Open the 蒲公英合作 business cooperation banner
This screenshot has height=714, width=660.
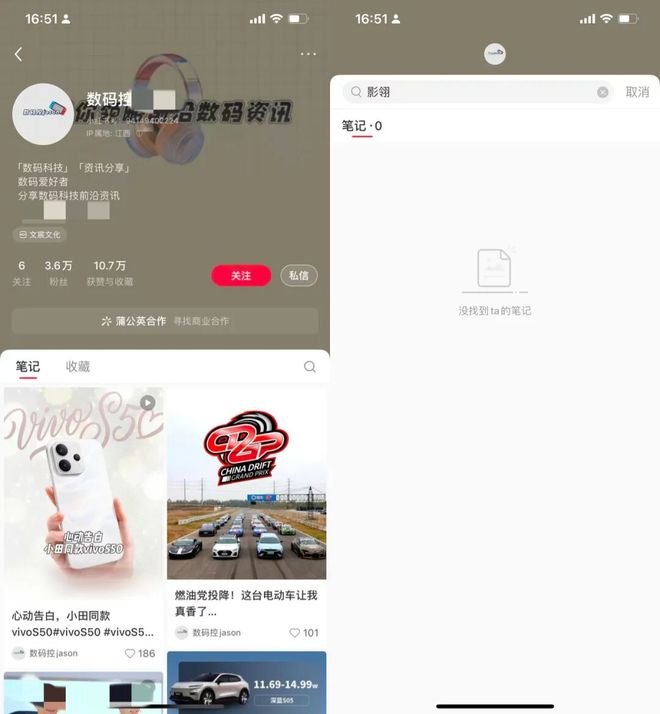point(165,321)
